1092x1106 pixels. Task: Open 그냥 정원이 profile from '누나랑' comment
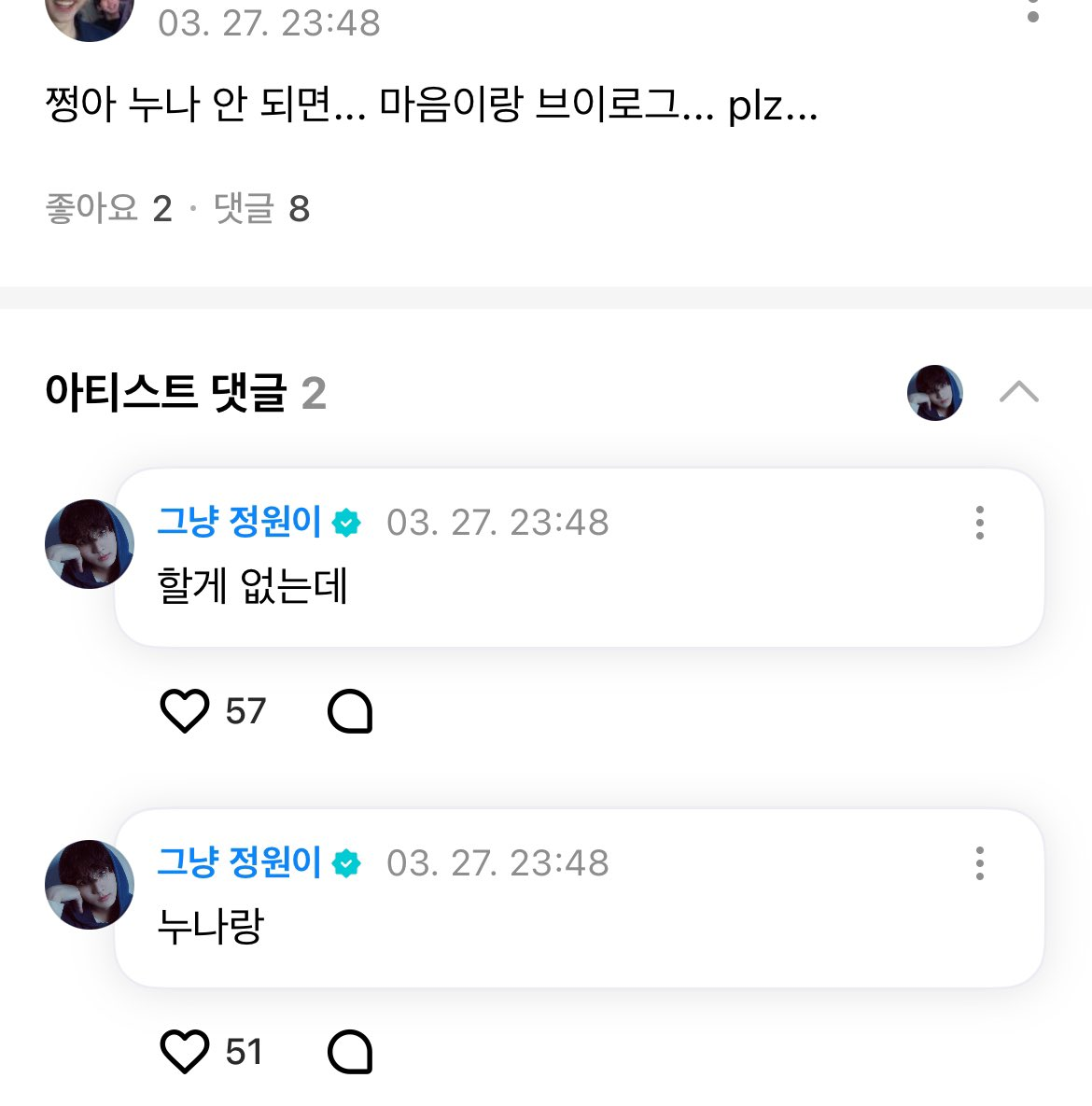(x=90, y=885)
